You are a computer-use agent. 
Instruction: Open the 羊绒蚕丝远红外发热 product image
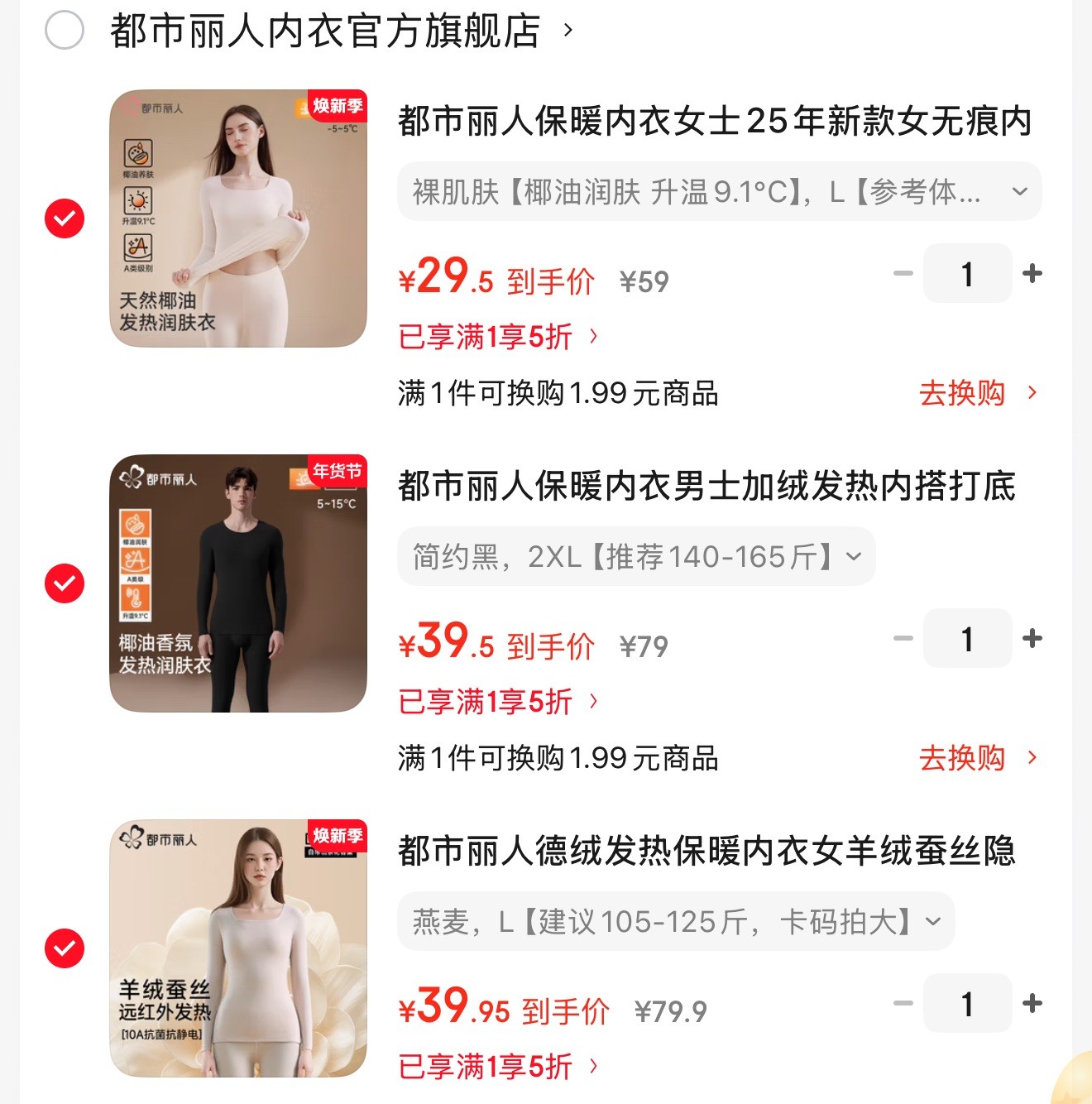[x=238, y=948]
